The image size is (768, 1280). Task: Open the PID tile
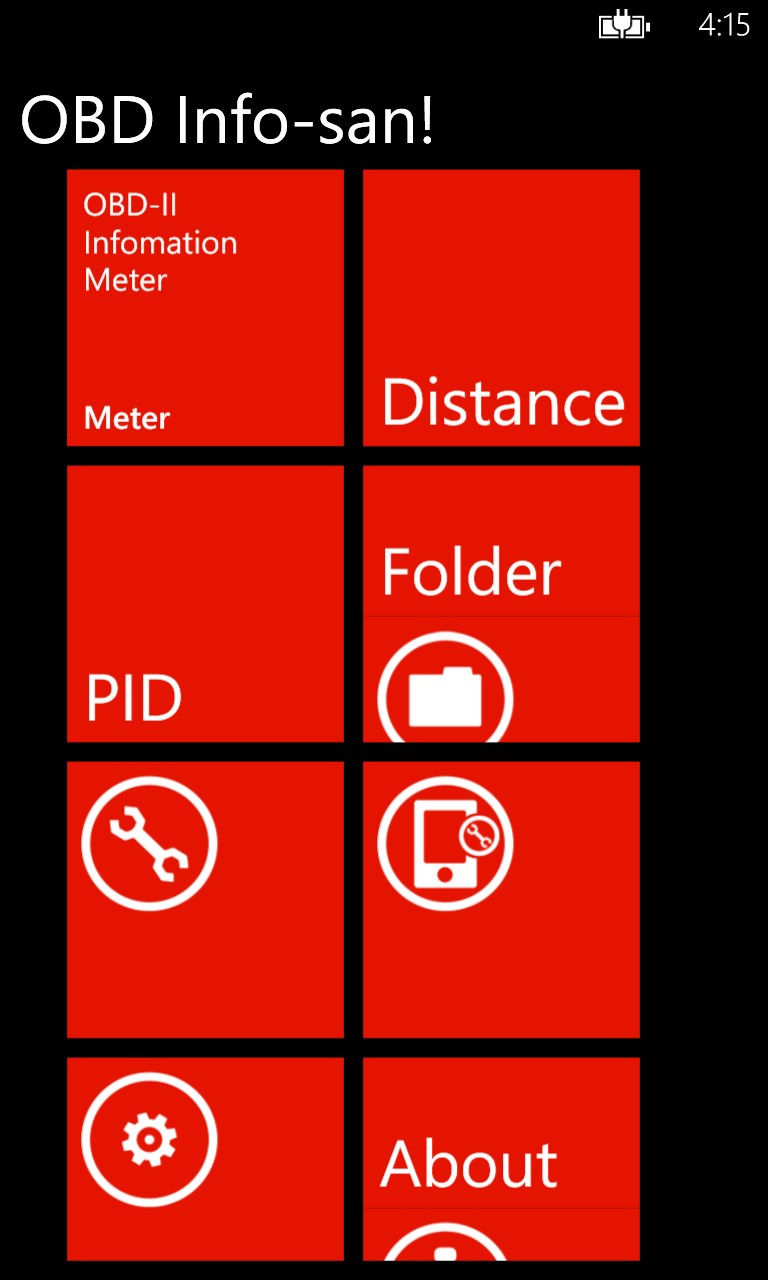pos(205,601)
